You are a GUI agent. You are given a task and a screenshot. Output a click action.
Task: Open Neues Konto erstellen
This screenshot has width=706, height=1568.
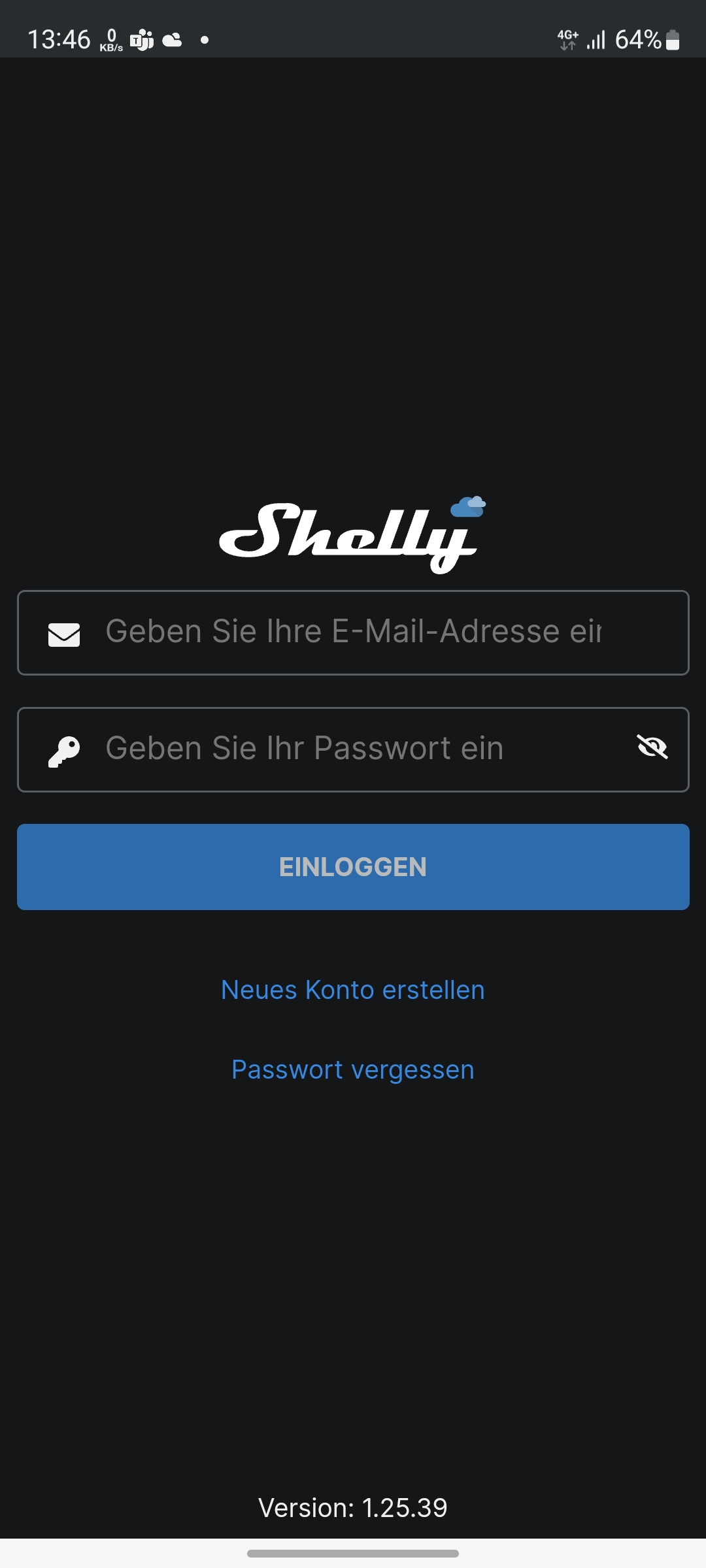coord(353,989)
